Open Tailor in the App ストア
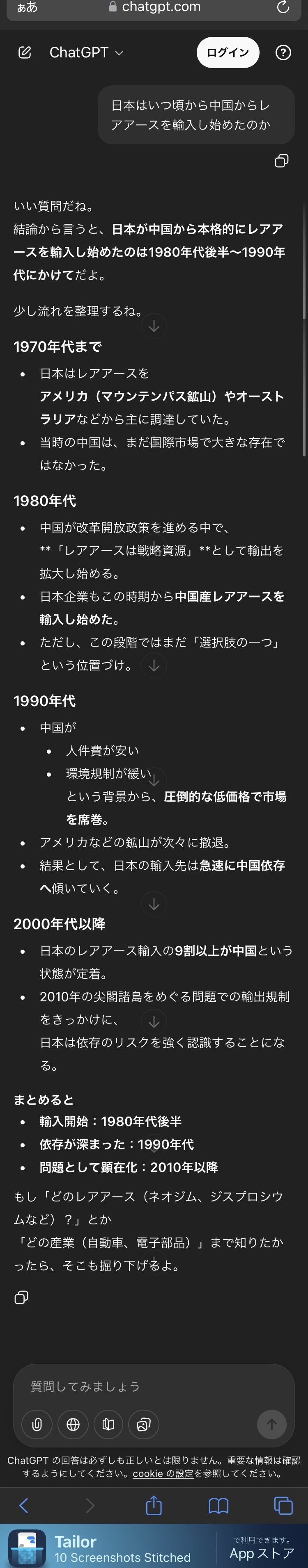 click(x=262, y=1547)
